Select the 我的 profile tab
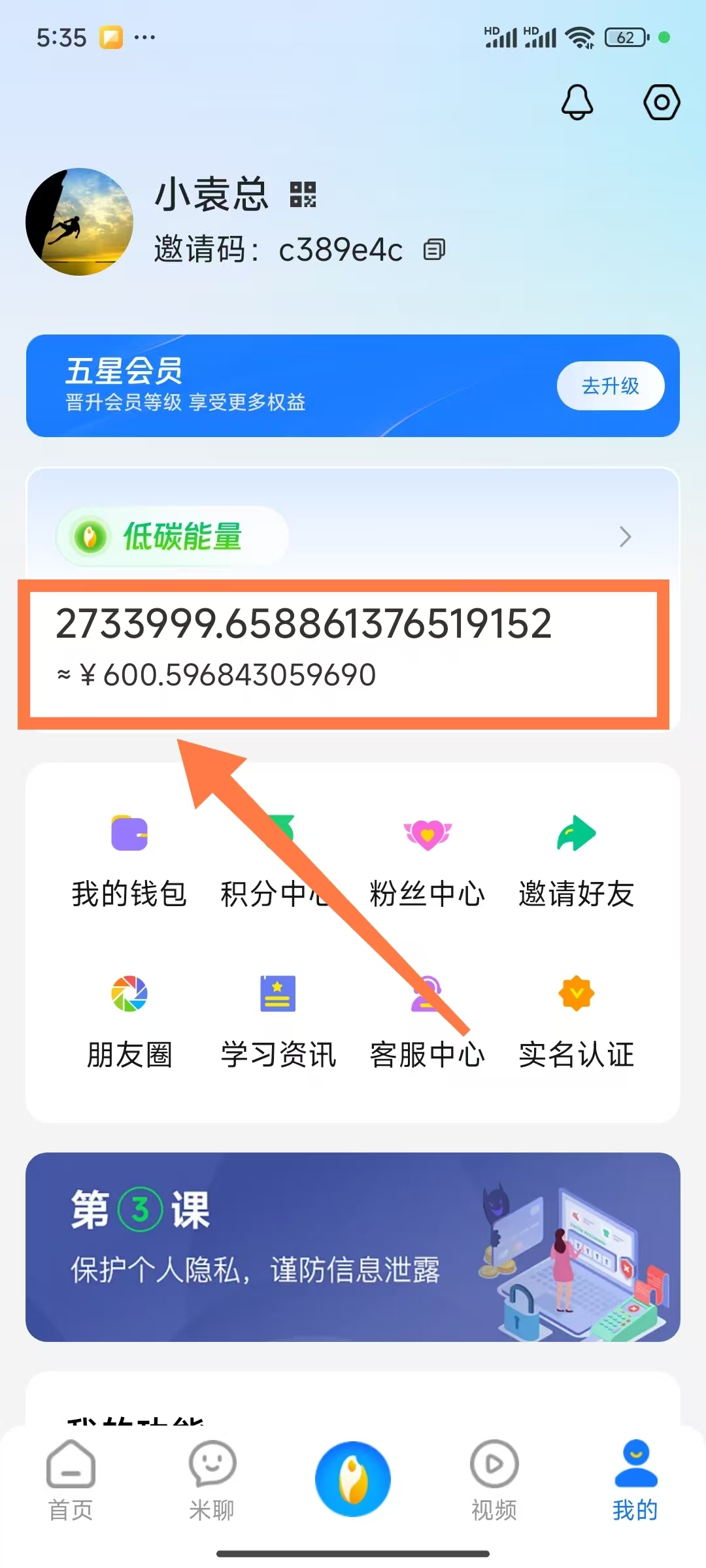 [635, 1480]
